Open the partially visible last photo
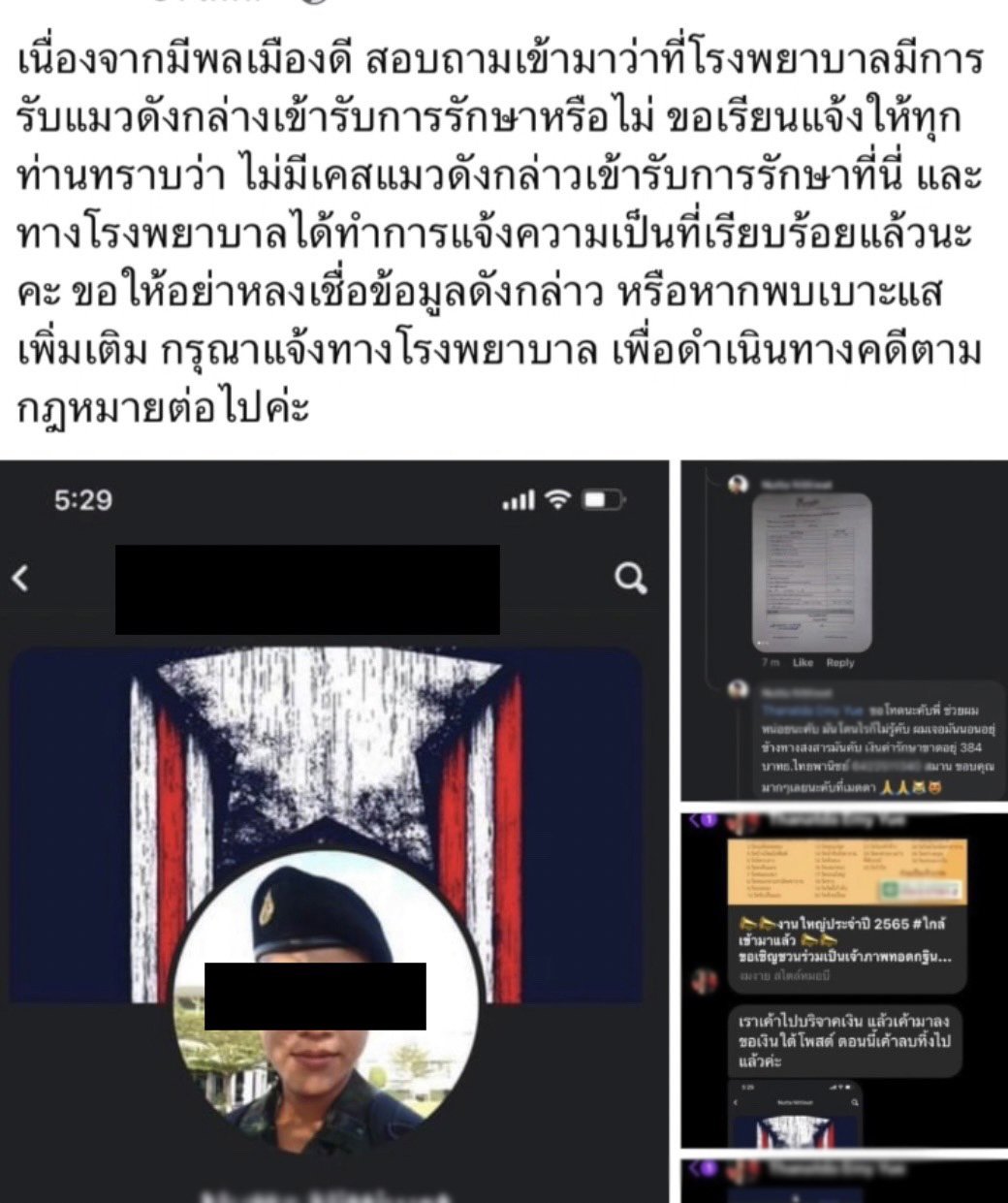 tap(843, 1183)
